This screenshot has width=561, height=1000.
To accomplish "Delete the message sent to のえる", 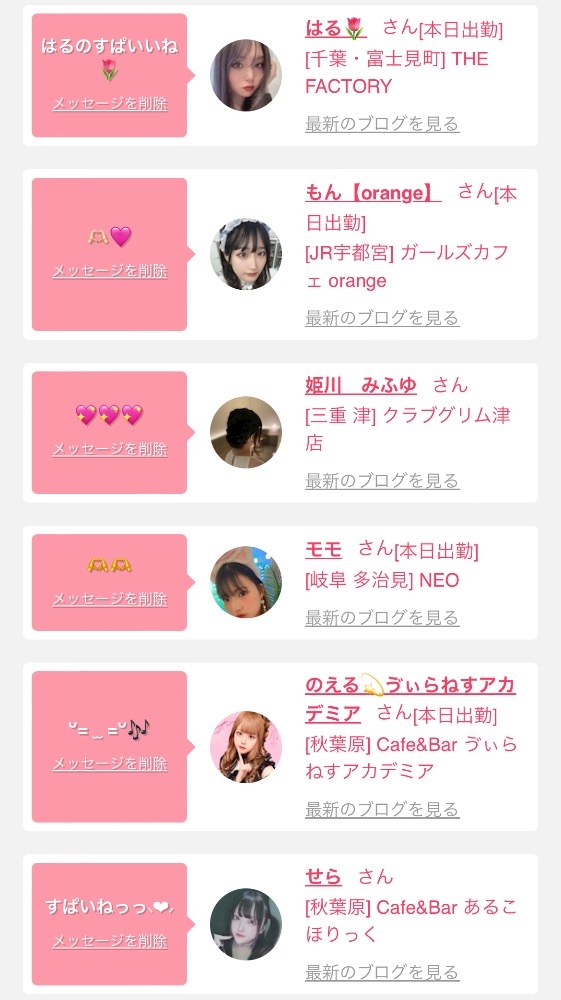I will 110,764.
